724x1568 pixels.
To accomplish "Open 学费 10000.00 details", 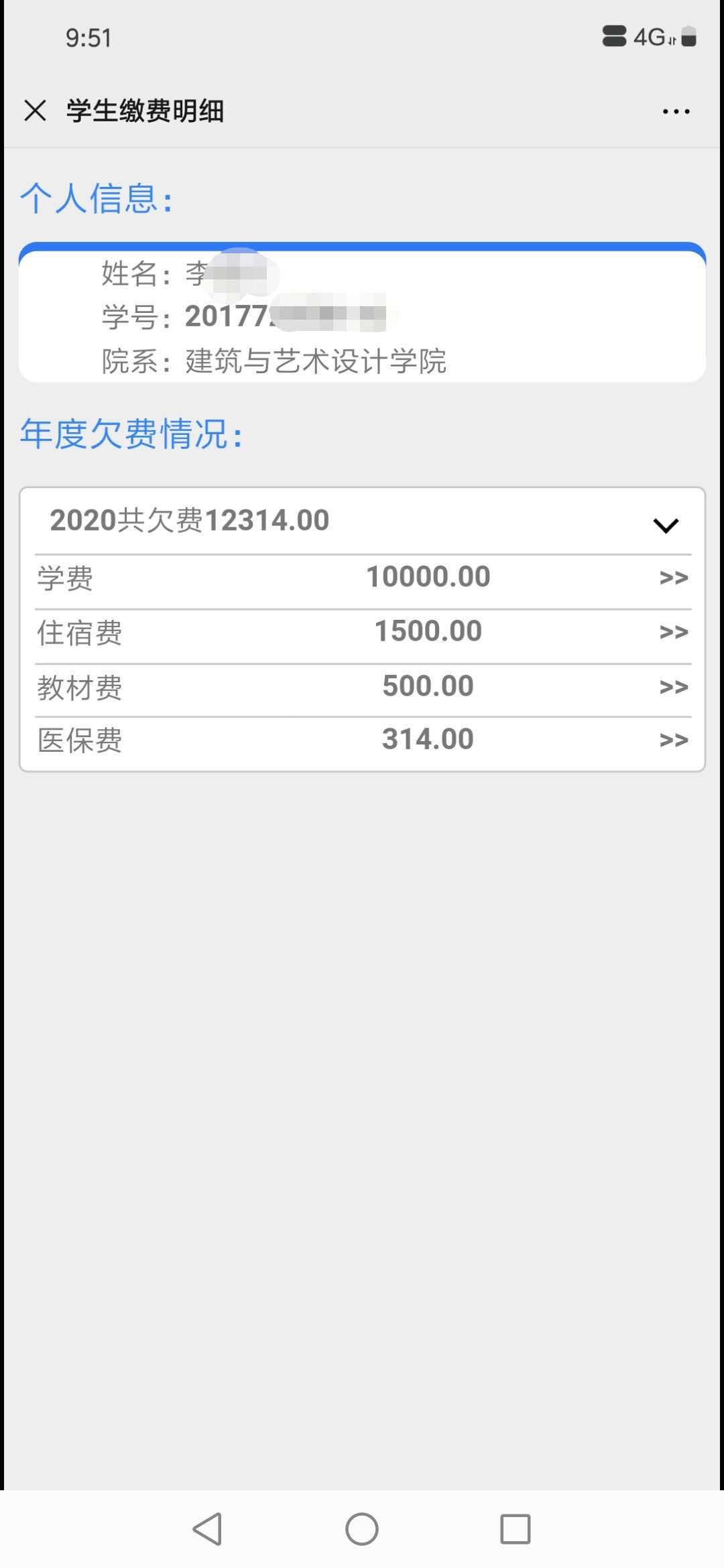I will pos(363,578).
